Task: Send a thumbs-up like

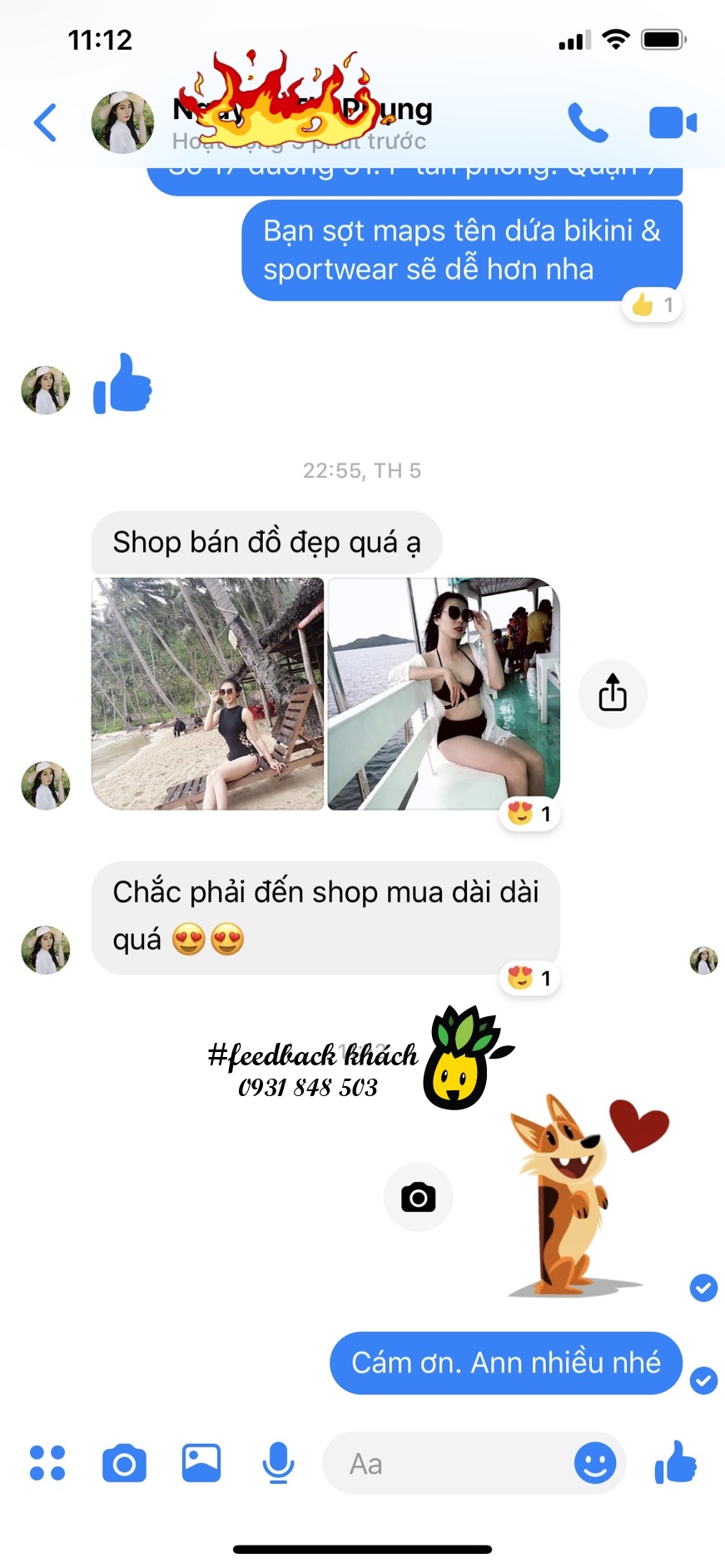Action: pyautogui.click(x=675, y=1463)
